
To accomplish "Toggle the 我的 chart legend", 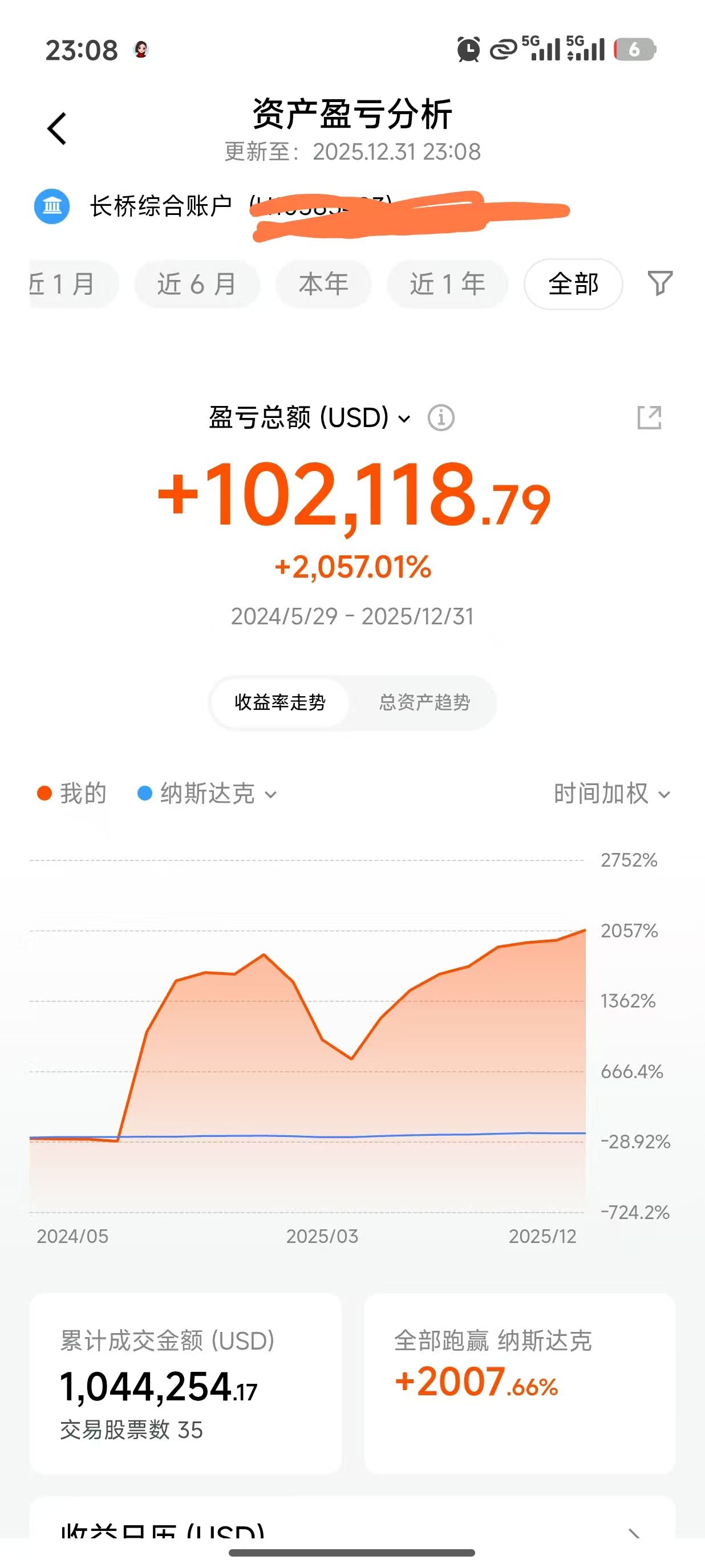I will pyautogui.click(x=72, y=794).
